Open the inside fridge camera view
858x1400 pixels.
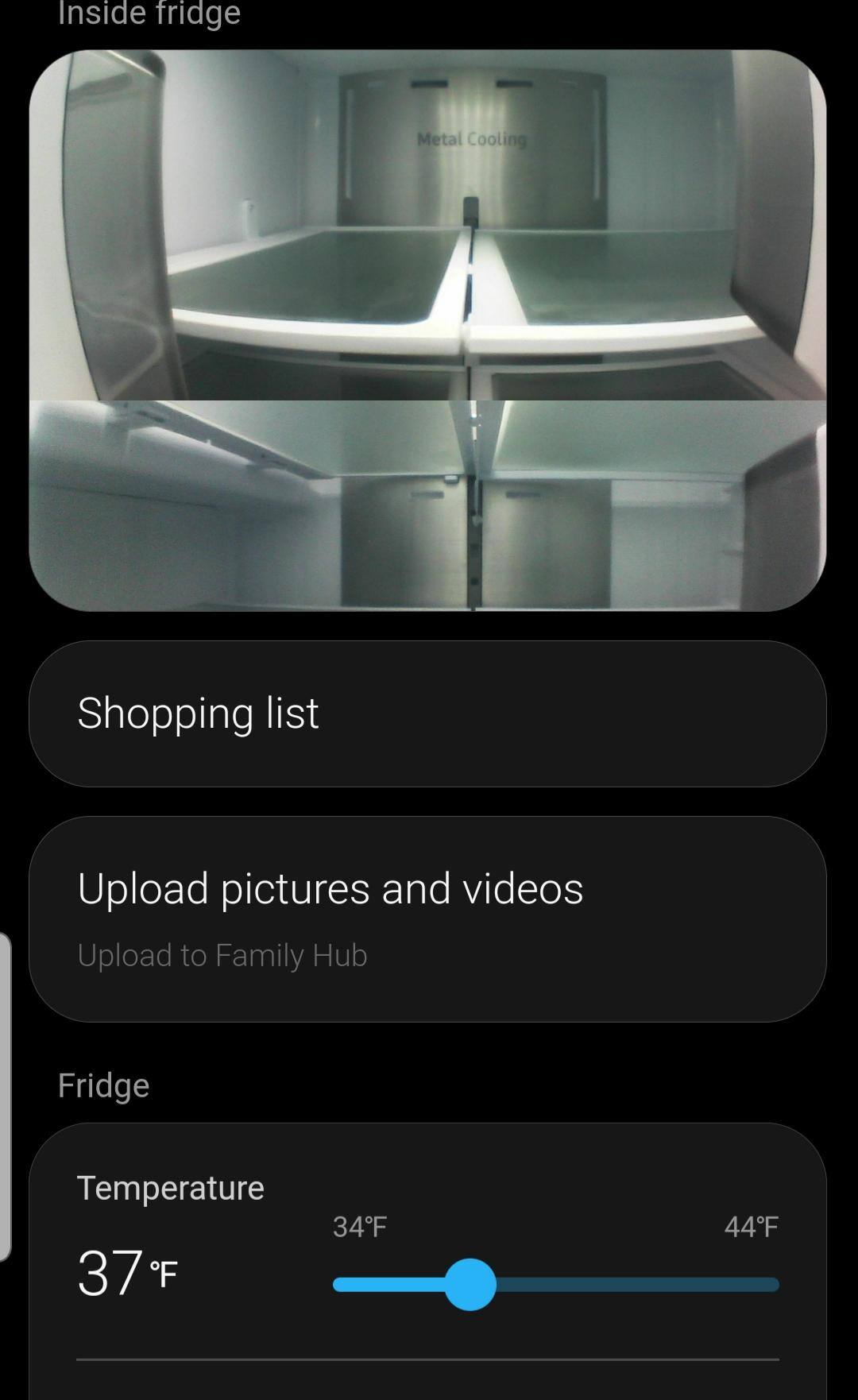[x=427, y=330]
